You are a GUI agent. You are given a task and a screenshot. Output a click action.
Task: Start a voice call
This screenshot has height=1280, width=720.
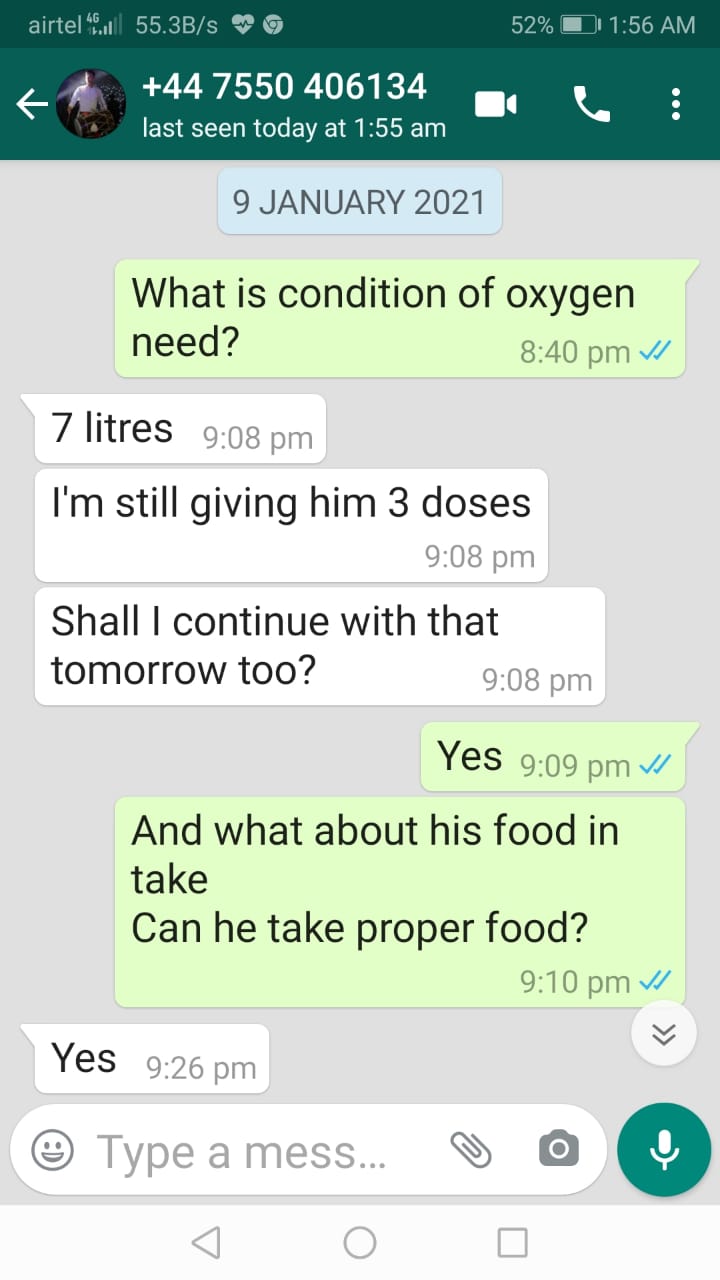click(591, 104)
